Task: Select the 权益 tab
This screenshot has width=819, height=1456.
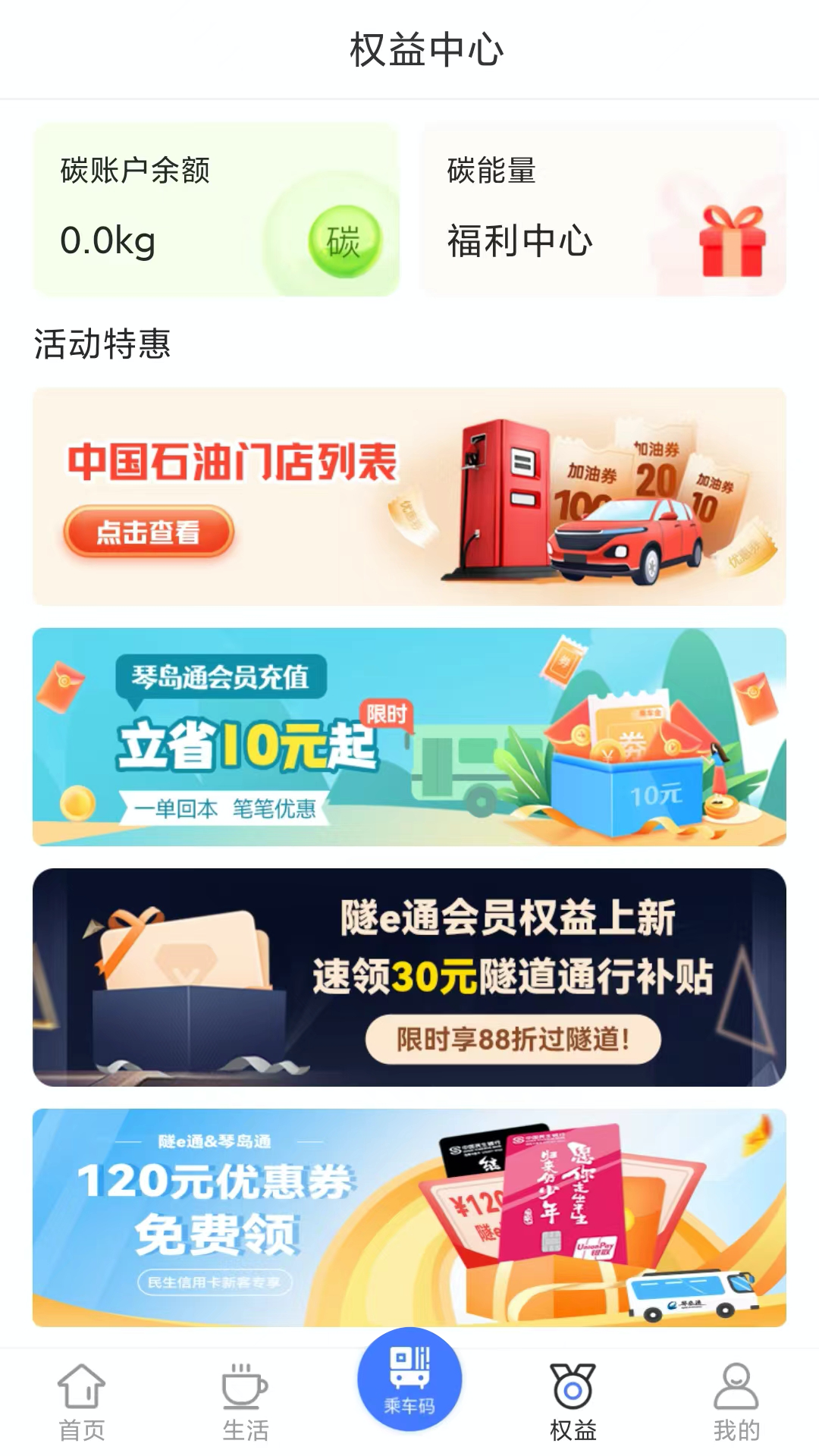Action: coord(573,1402)
